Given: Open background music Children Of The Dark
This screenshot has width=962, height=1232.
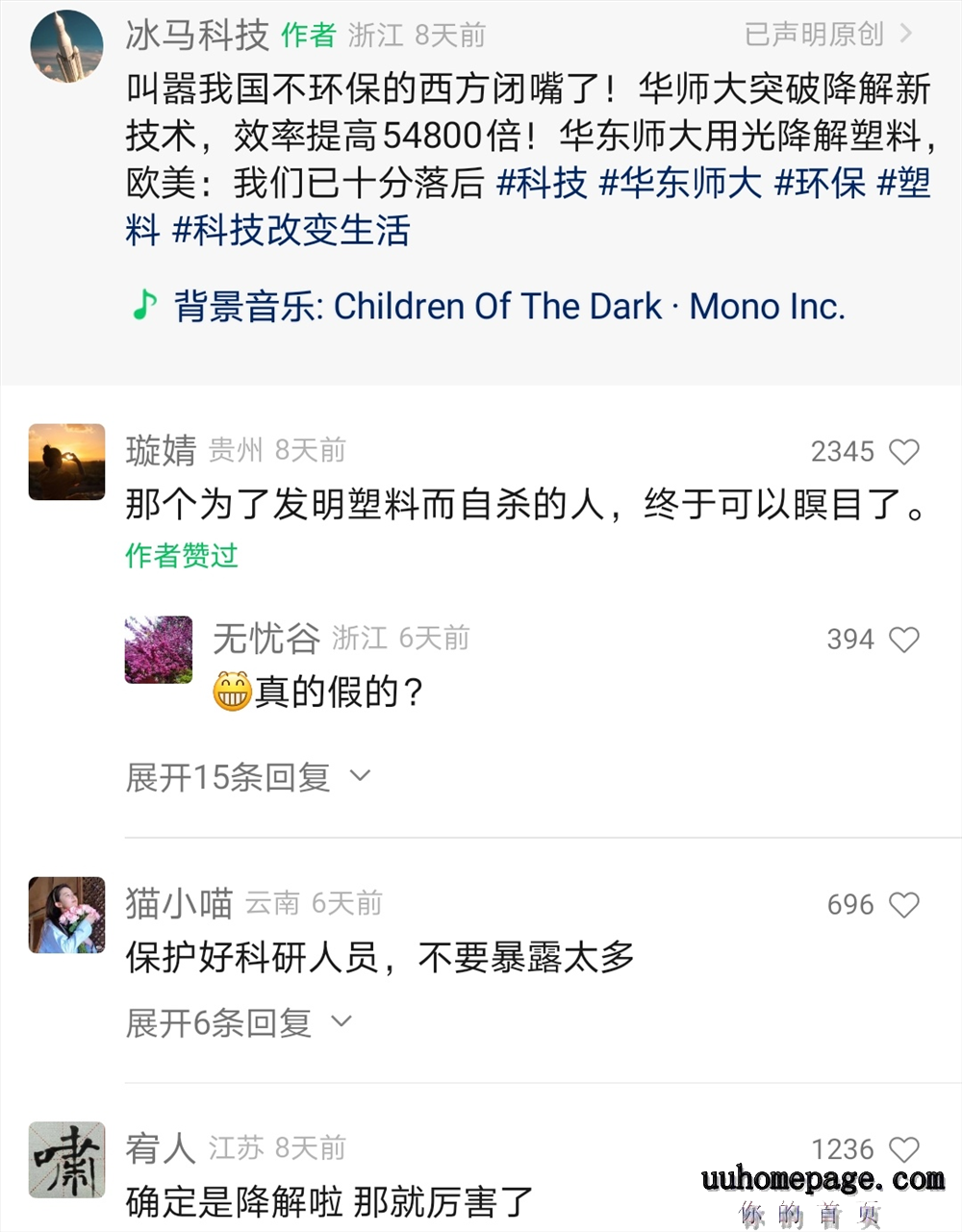Looking at the screenshot, I should 508,307.
